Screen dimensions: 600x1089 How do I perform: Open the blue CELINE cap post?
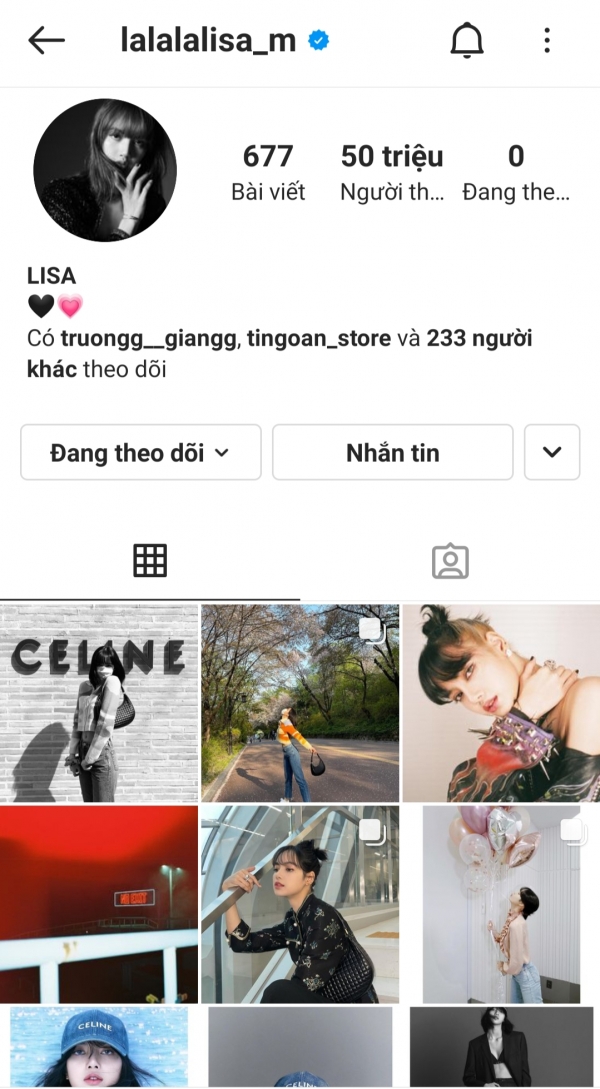click(x=99, y=1046)
